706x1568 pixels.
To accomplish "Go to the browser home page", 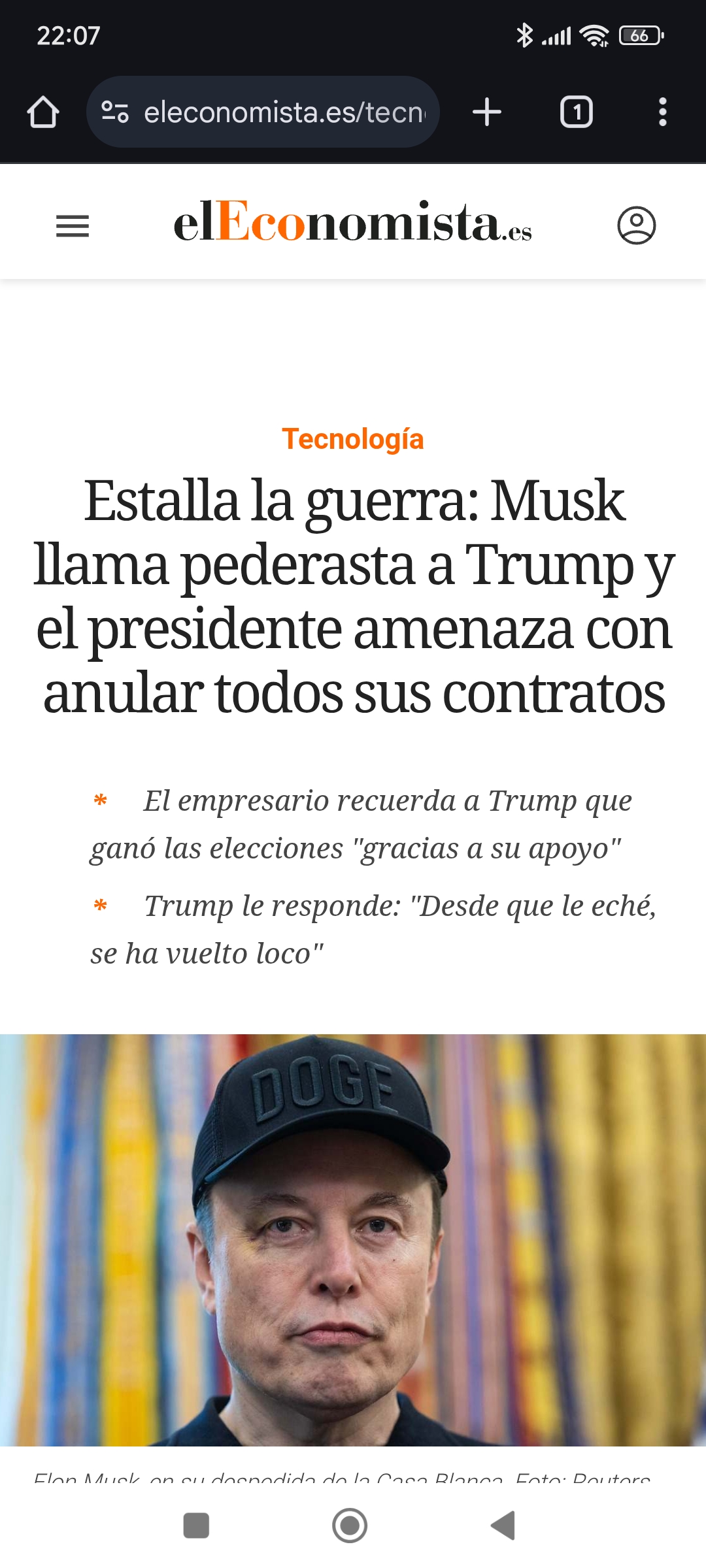I will [43, 112].
